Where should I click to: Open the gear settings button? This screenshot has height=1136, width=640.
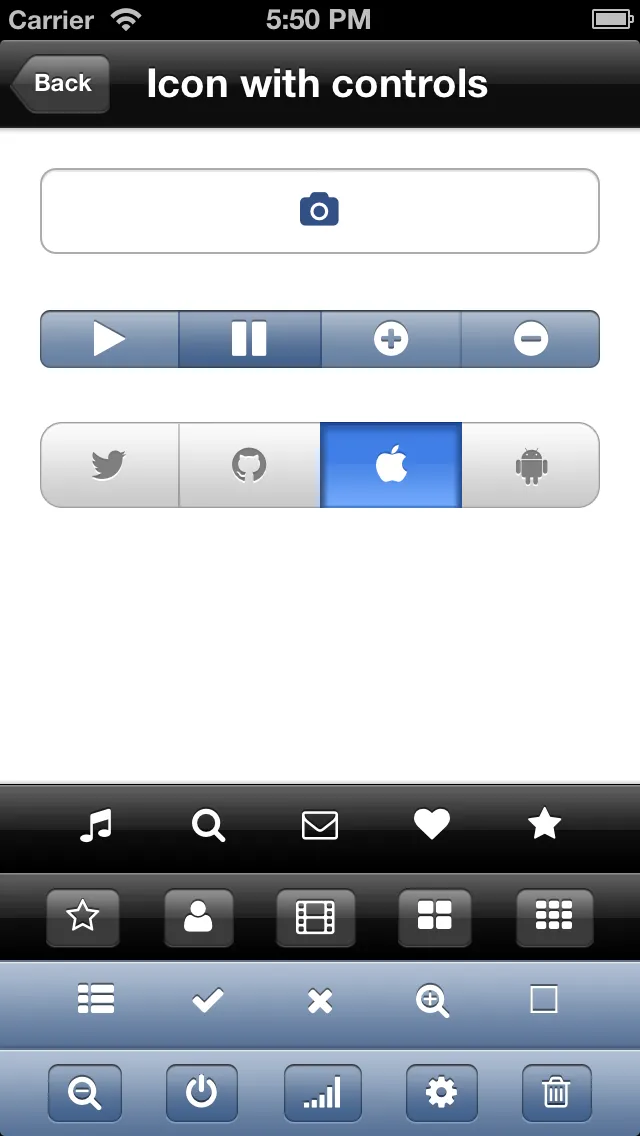(441, 1093)
